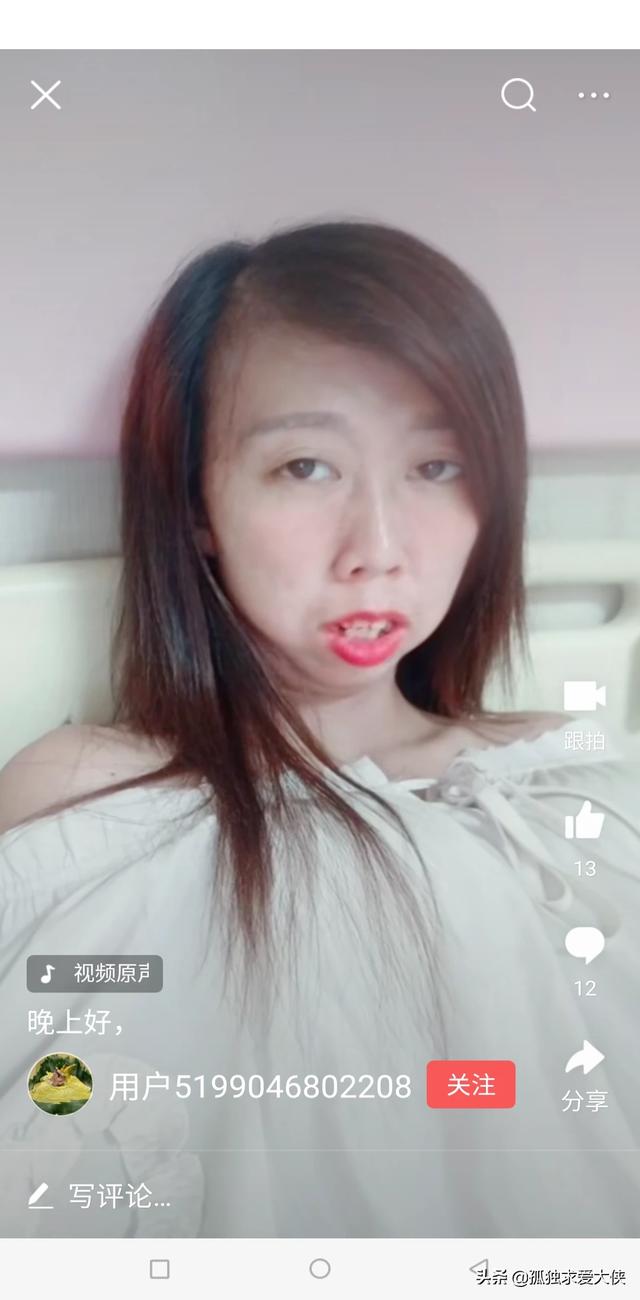
Task: Open the search magnifier icon
Action: coord(518,95)
